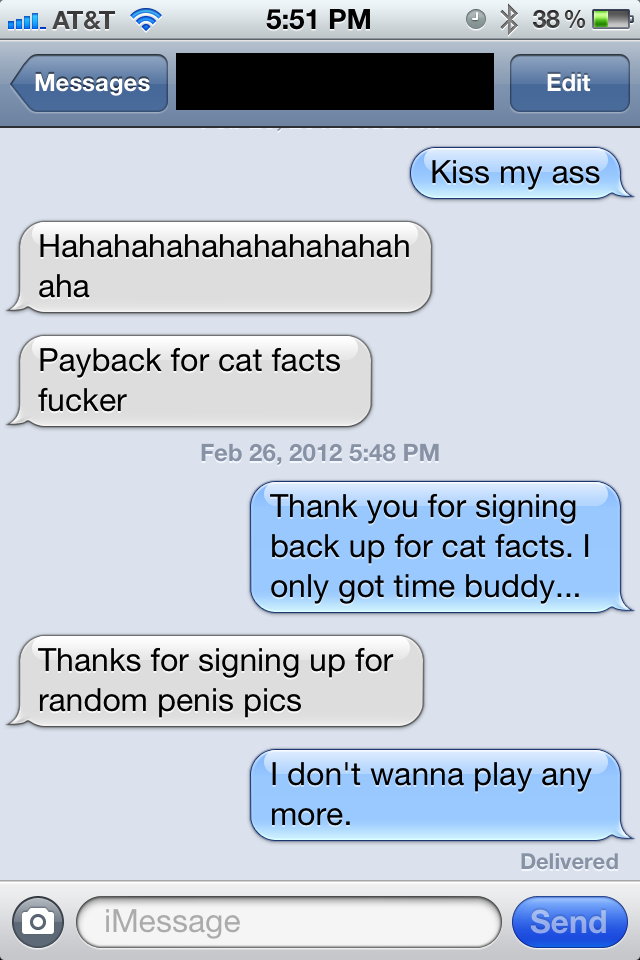Hit the Send button
This screenshot has height=960, width=640.
(x=569, y=921)
